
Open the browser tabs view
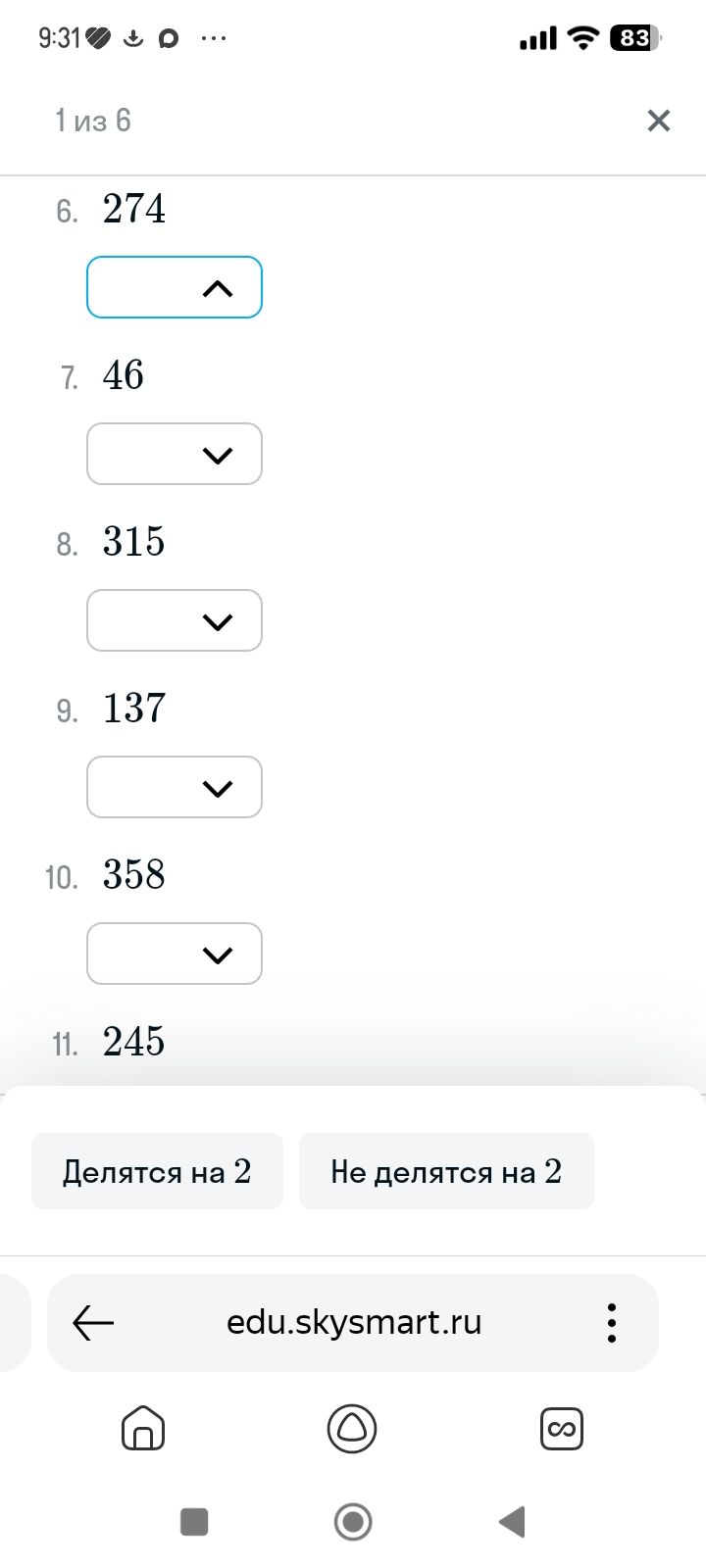562,1429
